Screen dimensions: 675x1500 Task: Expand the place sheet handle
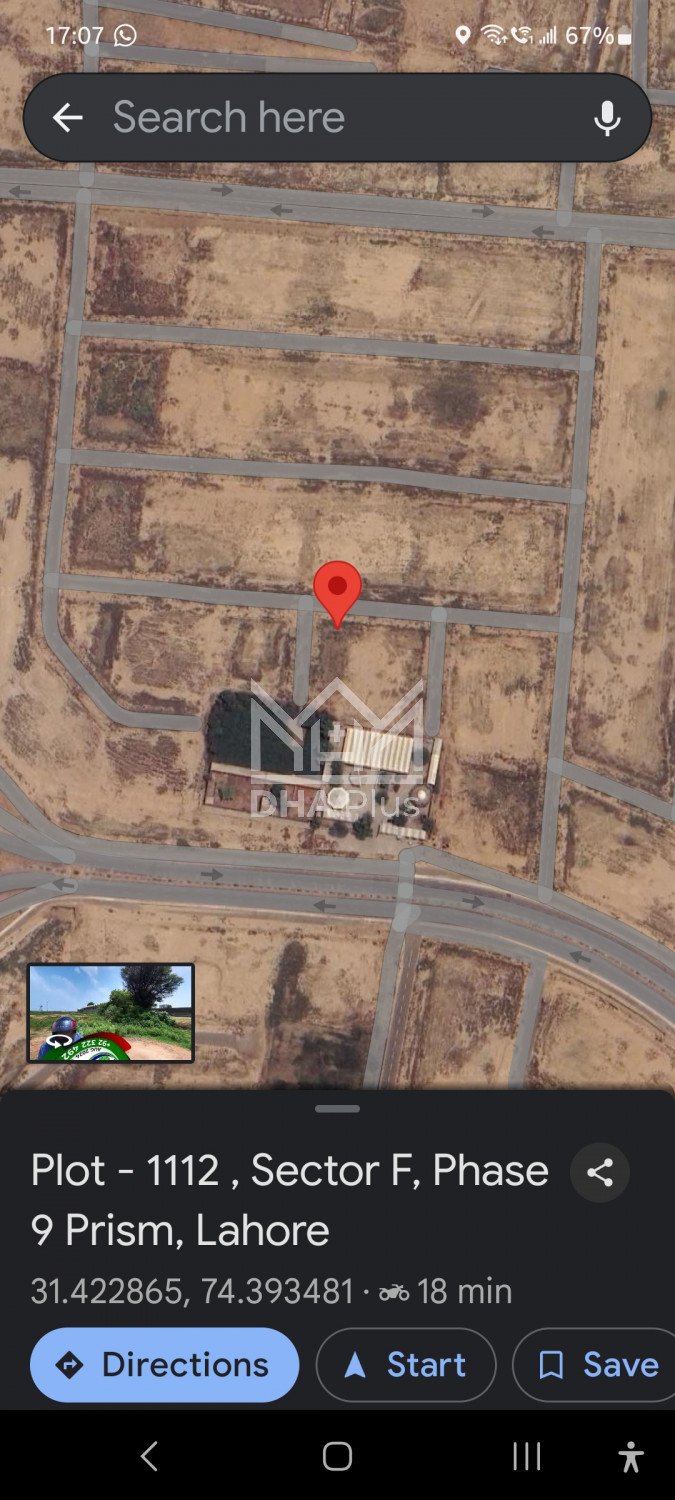(x=337, y=1108)
